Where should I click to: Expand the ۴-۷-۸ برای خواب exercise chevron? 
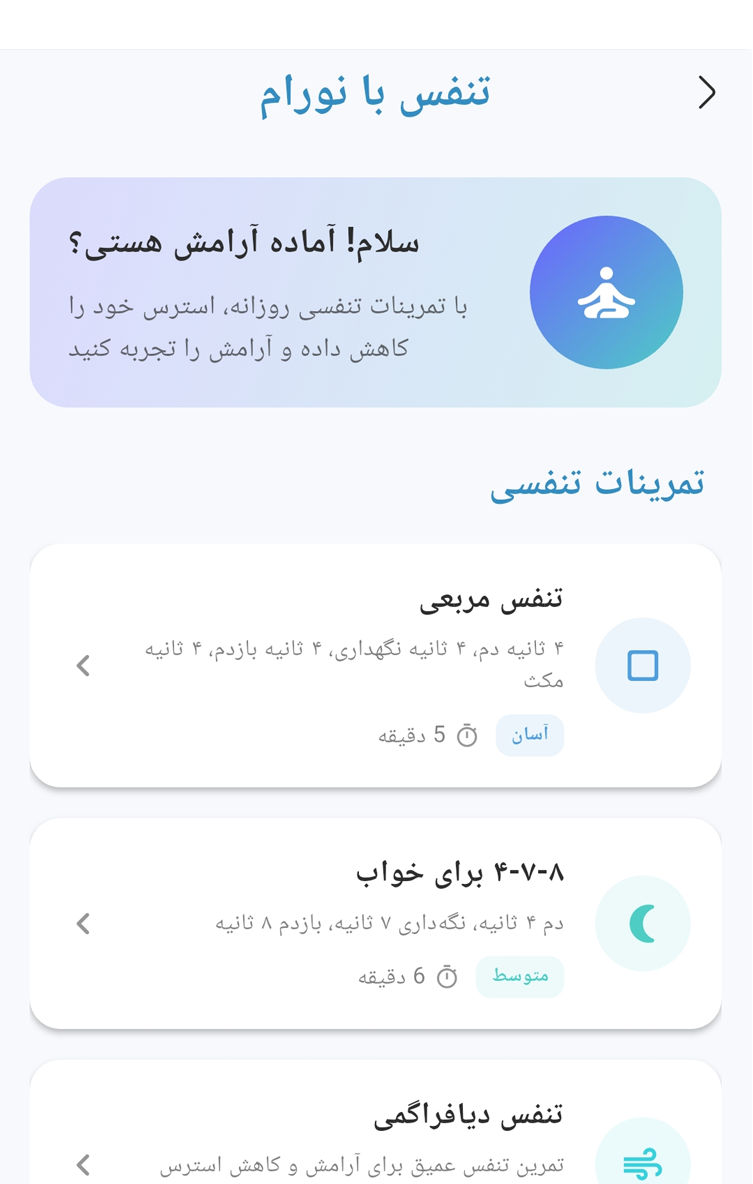click(83, 923)
